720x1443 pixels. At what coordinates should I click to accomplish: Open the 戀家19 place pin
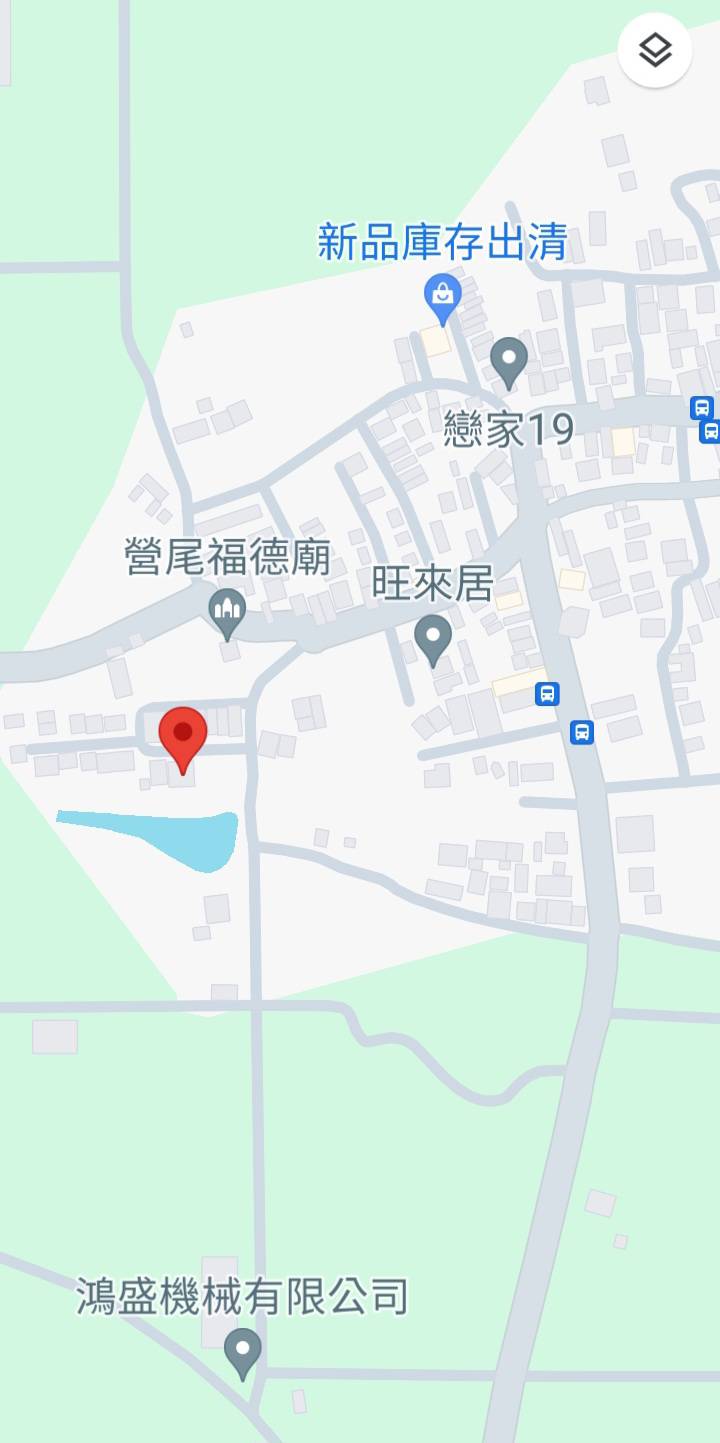(x=509, y=361)
